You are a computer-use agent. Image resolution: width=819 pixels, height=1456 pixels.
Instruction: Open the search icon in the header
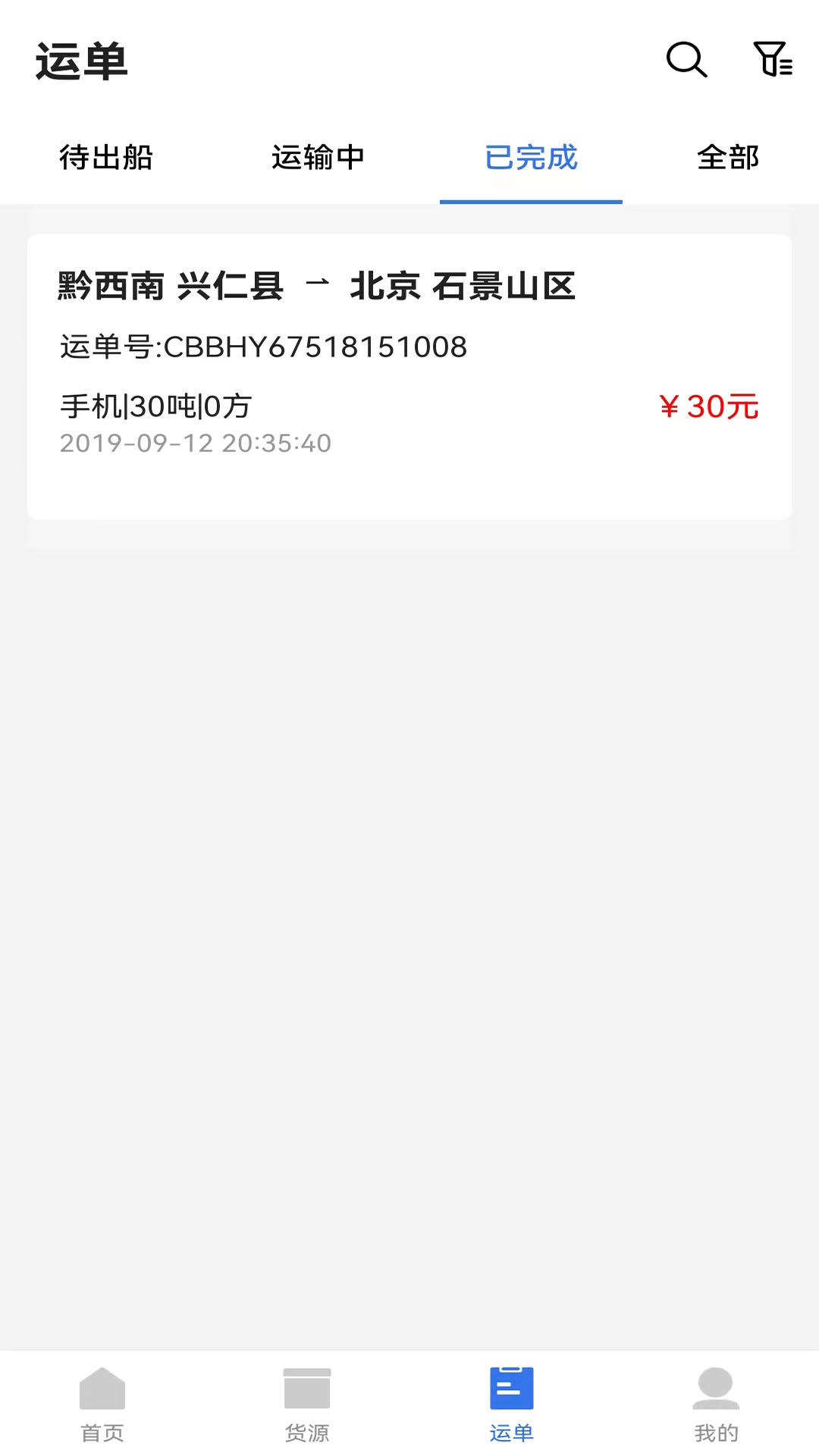pyautogui.click(x=686, y=60)
